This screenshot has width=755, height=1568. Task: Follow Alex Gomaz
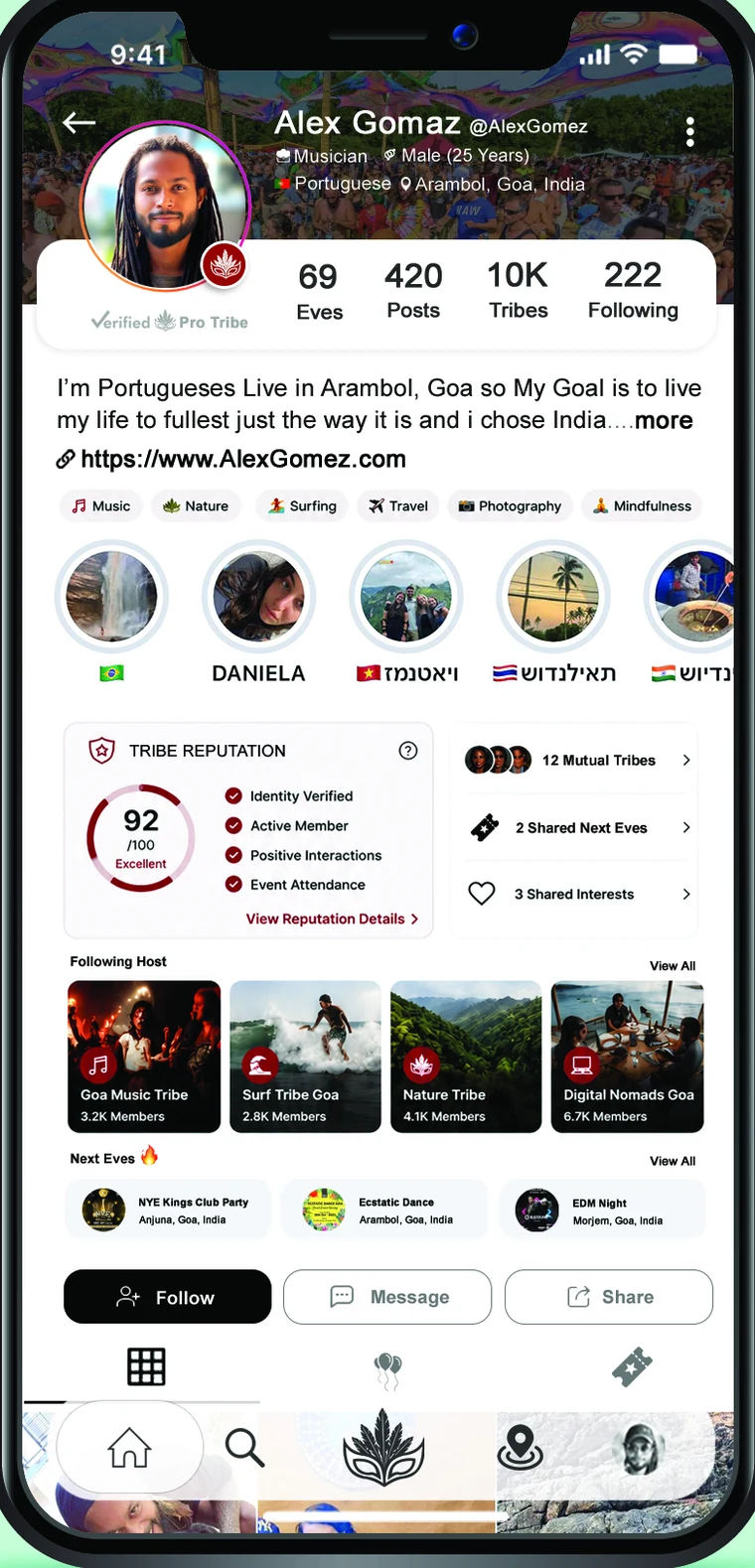168,1297
